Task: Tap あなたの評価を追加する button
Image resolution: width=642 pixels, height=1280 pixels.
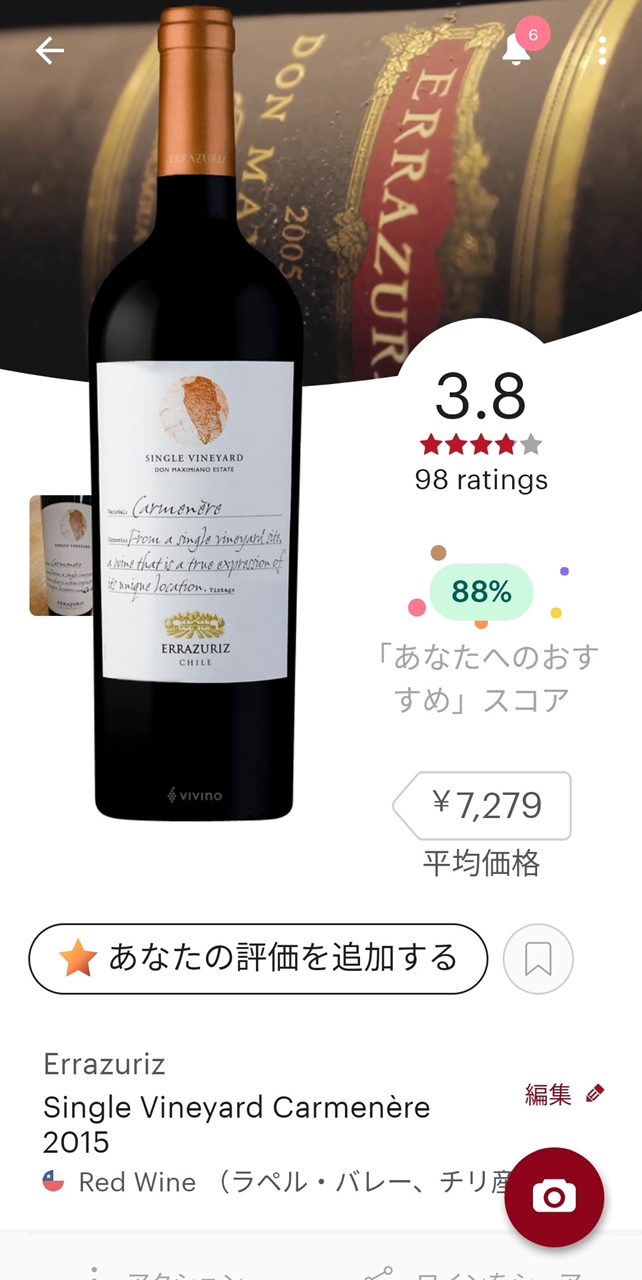Action: [258, 959]
